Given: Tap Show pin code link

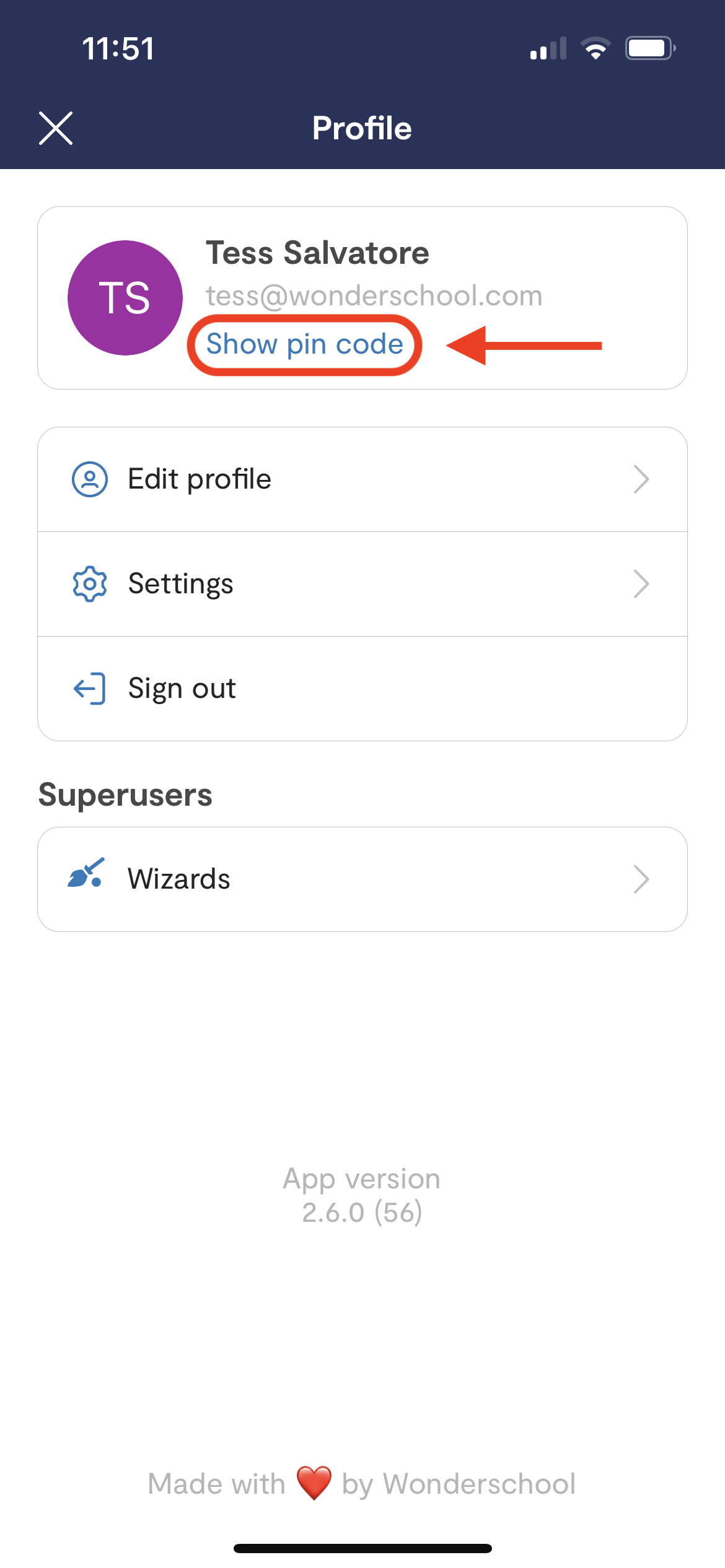Looking at the screenshot, I should click(304, 344).
